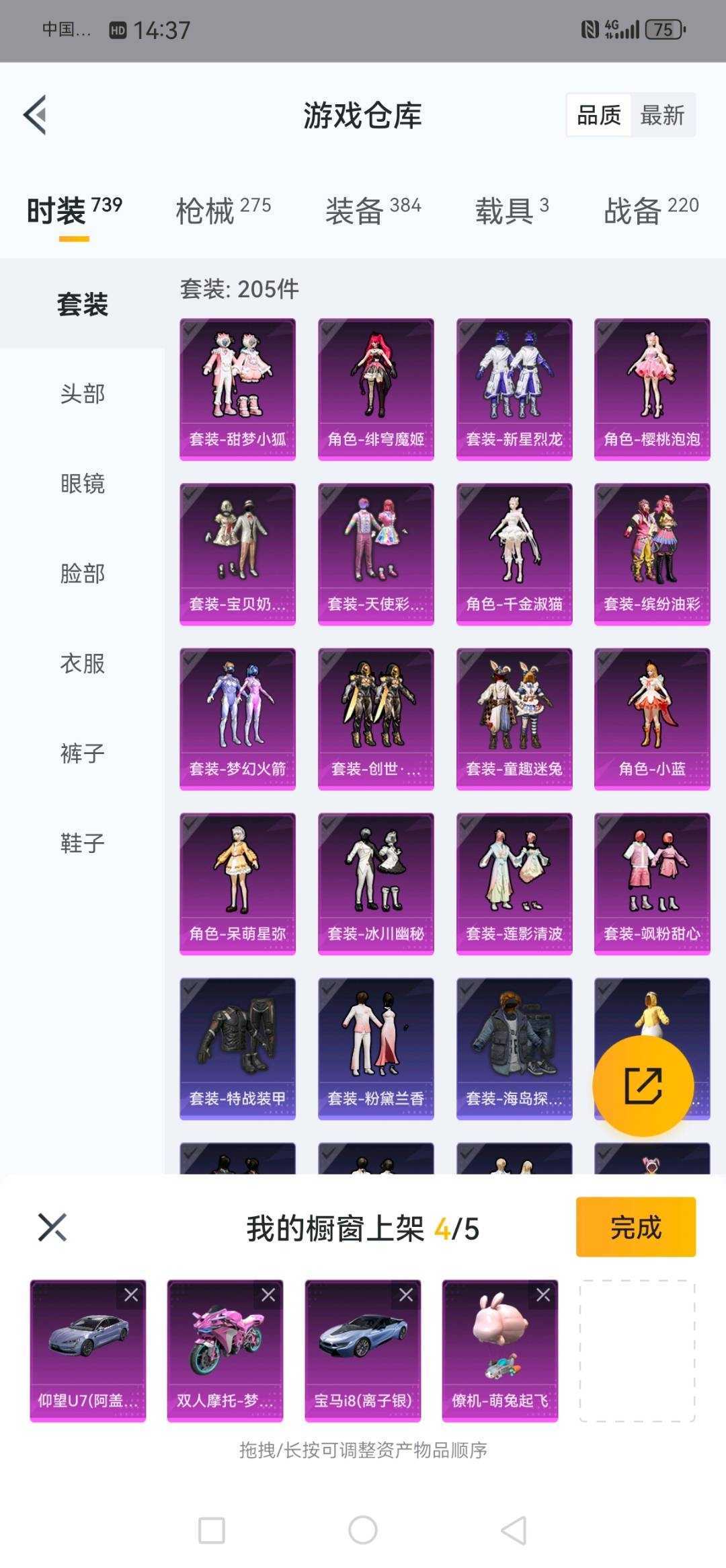Pick the 套装-特战装甲 outfit
The height and width of the screenshot is (1568, 726).
237,1049
